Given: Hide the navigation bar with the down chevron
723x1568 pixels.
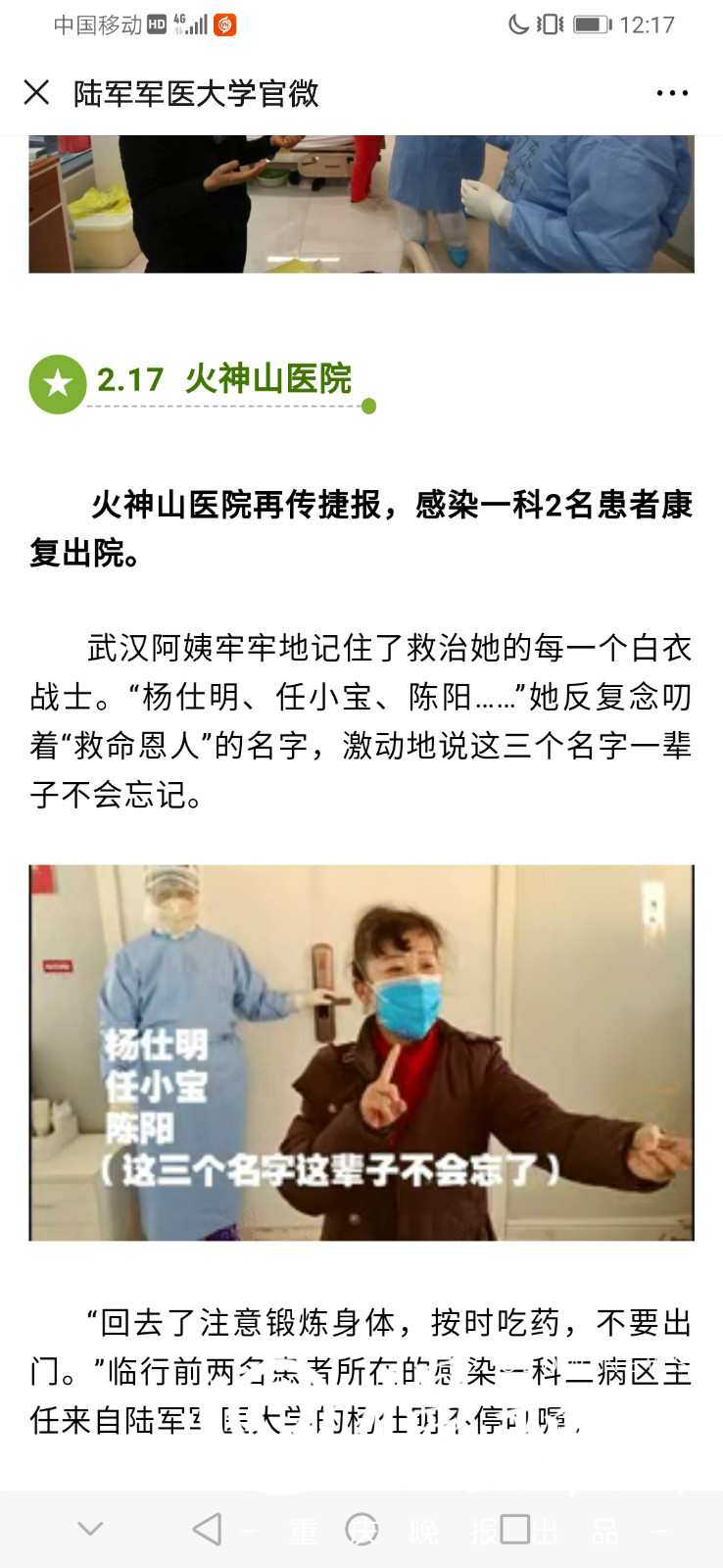Looking at the screenshot, I should (x=90, y=1529).
